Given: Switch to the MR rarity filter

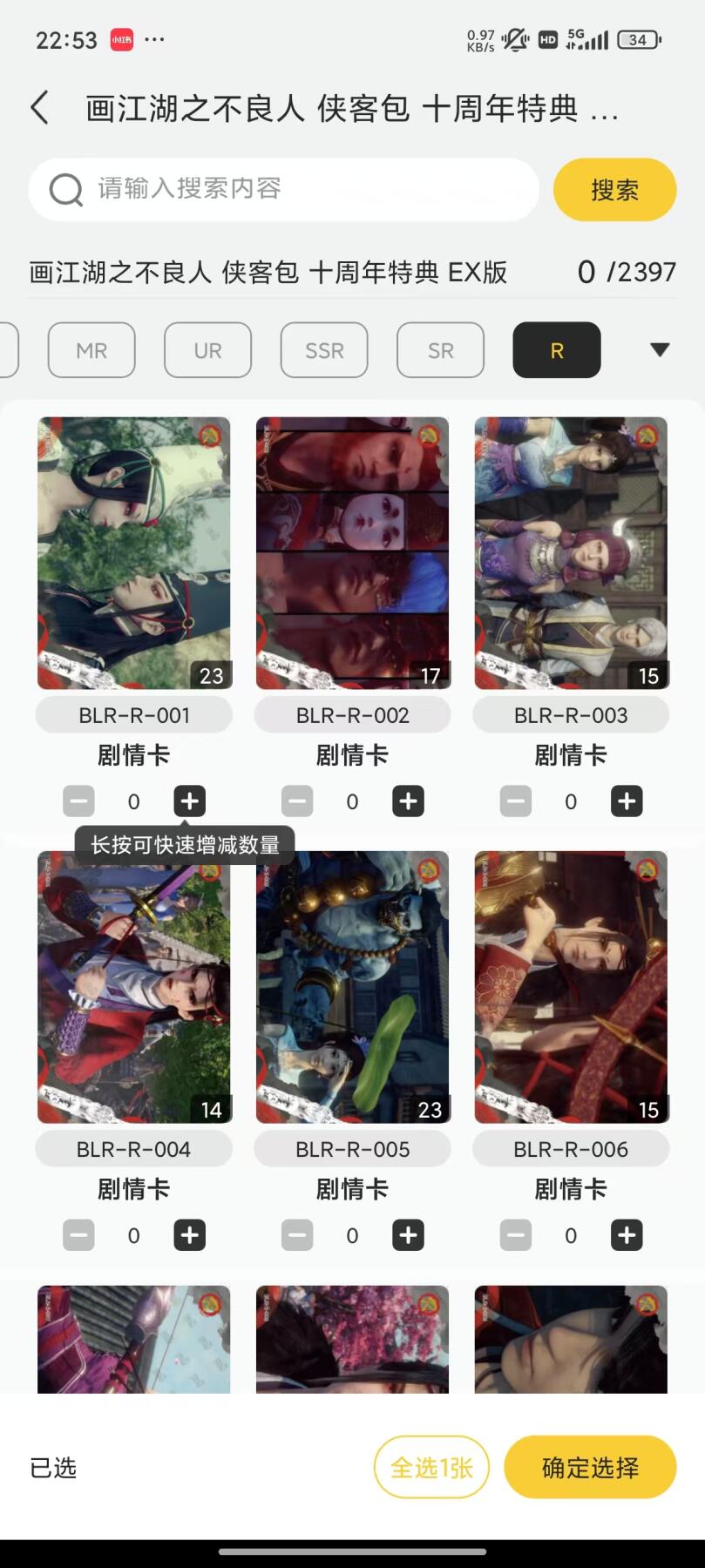Looking at the screenshot, I should tap(92, 350).
